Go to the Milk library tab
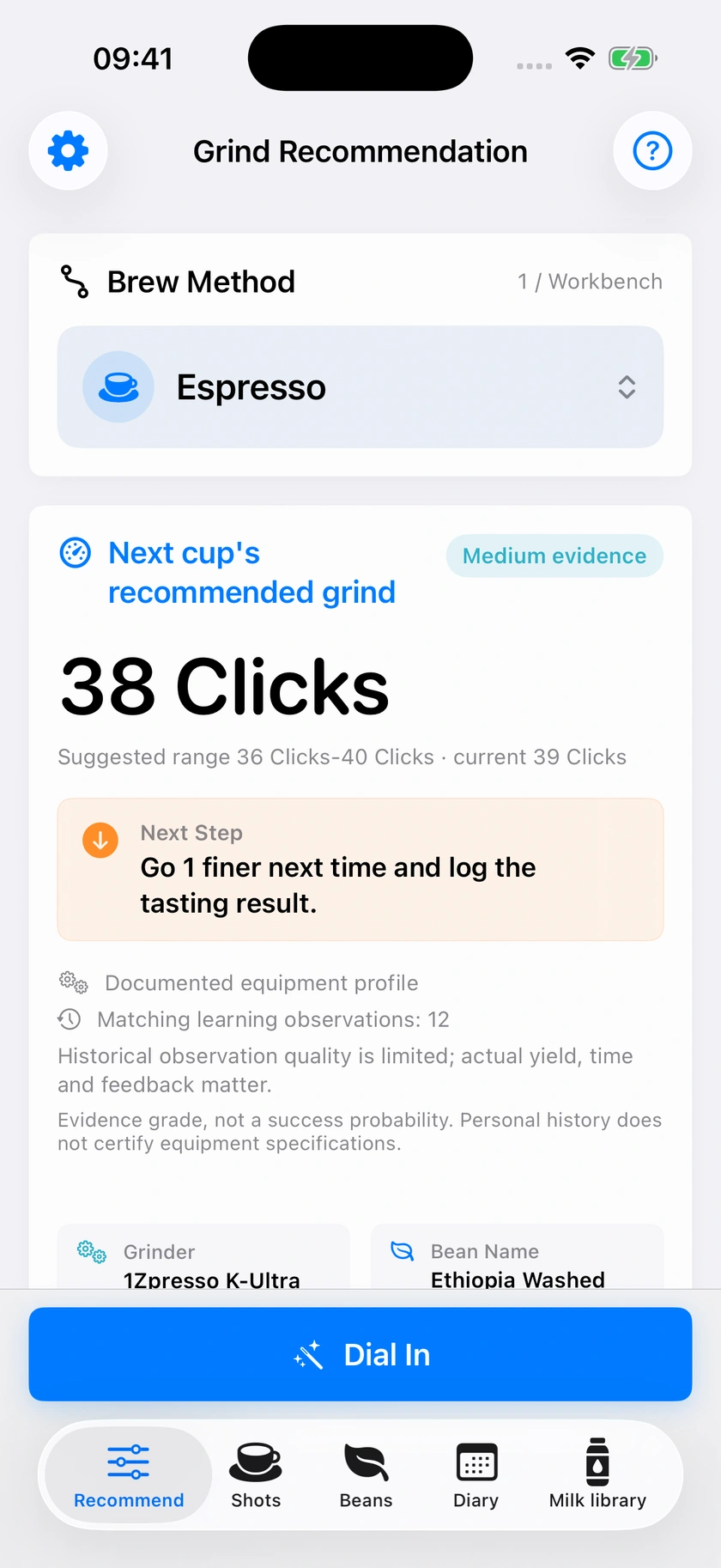 (597, 1475)
